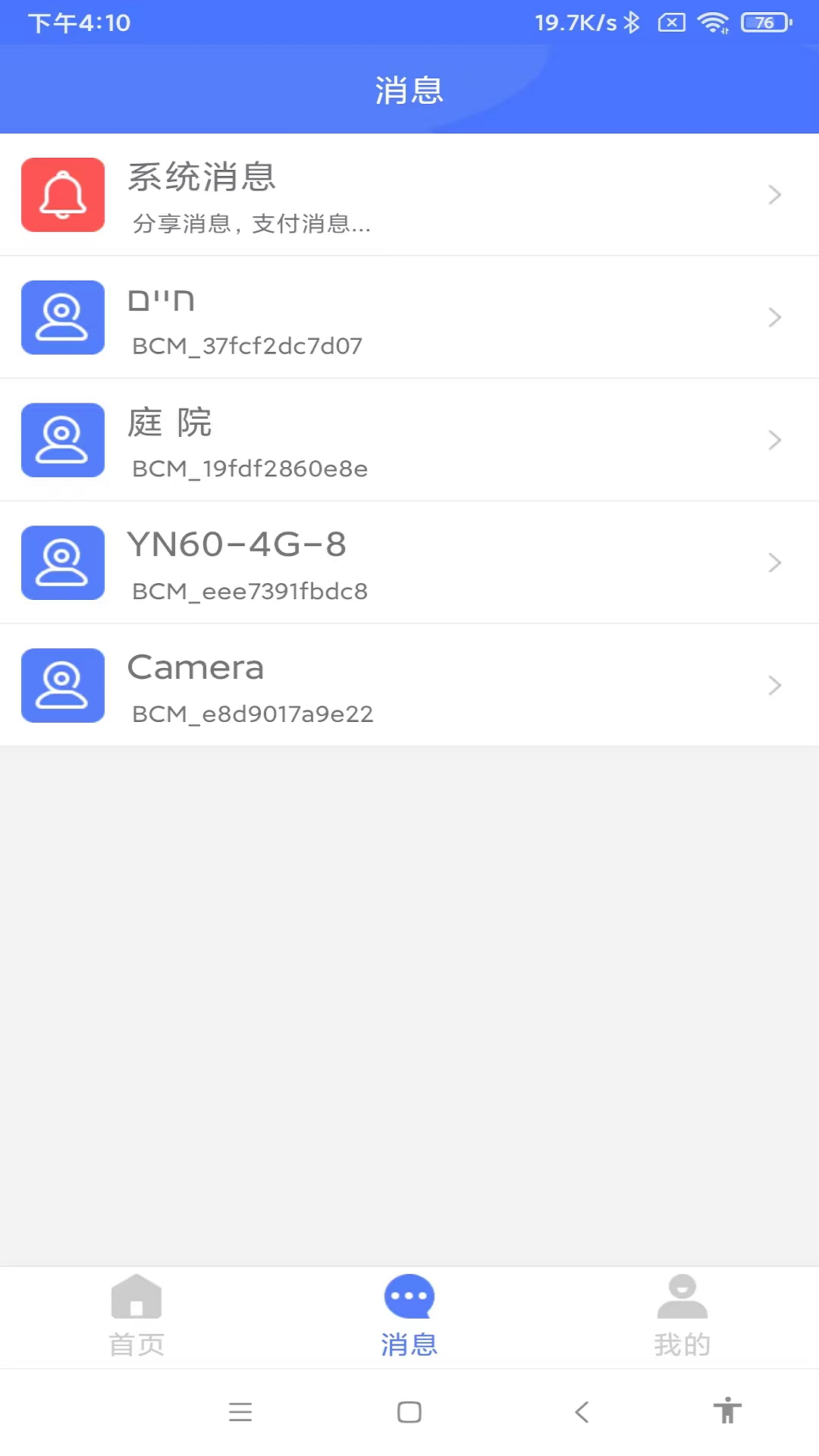Image resolution: width=819 pixels, height=1456 pixels.
Task: Tap the YN60-4G-8 camera icon
Action: [63, 563]
